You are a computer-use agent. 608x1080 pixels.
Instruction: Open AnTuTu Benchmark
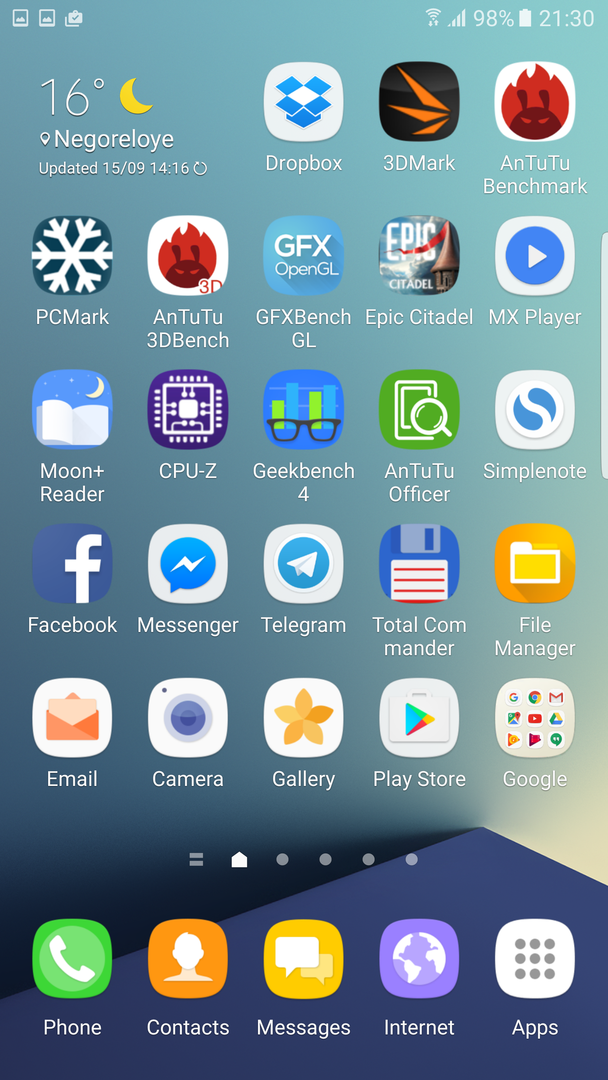click(535, 102)
